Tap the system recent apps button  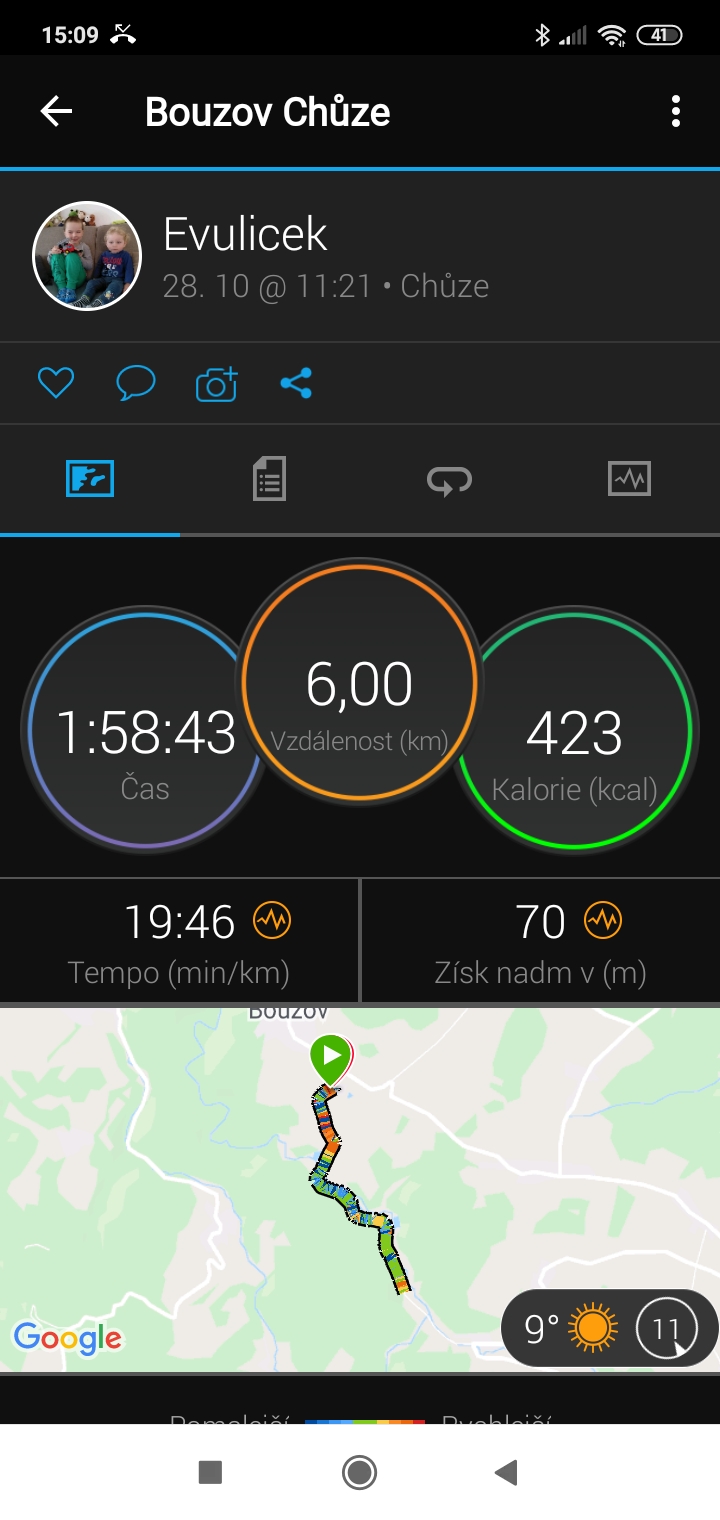click(x=210, y=1472)
